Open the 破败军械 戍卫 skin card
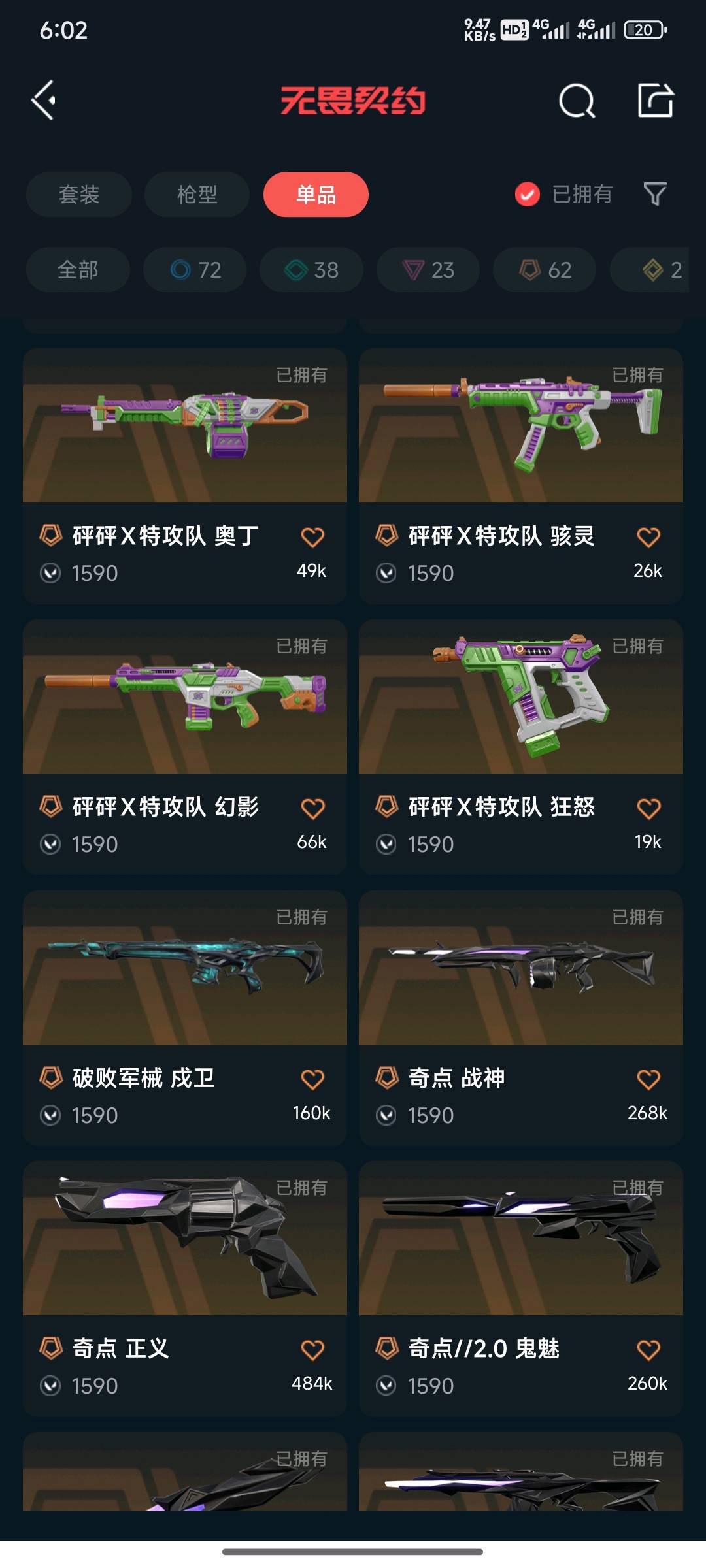706x1568 pixels. coord(185,1018)
